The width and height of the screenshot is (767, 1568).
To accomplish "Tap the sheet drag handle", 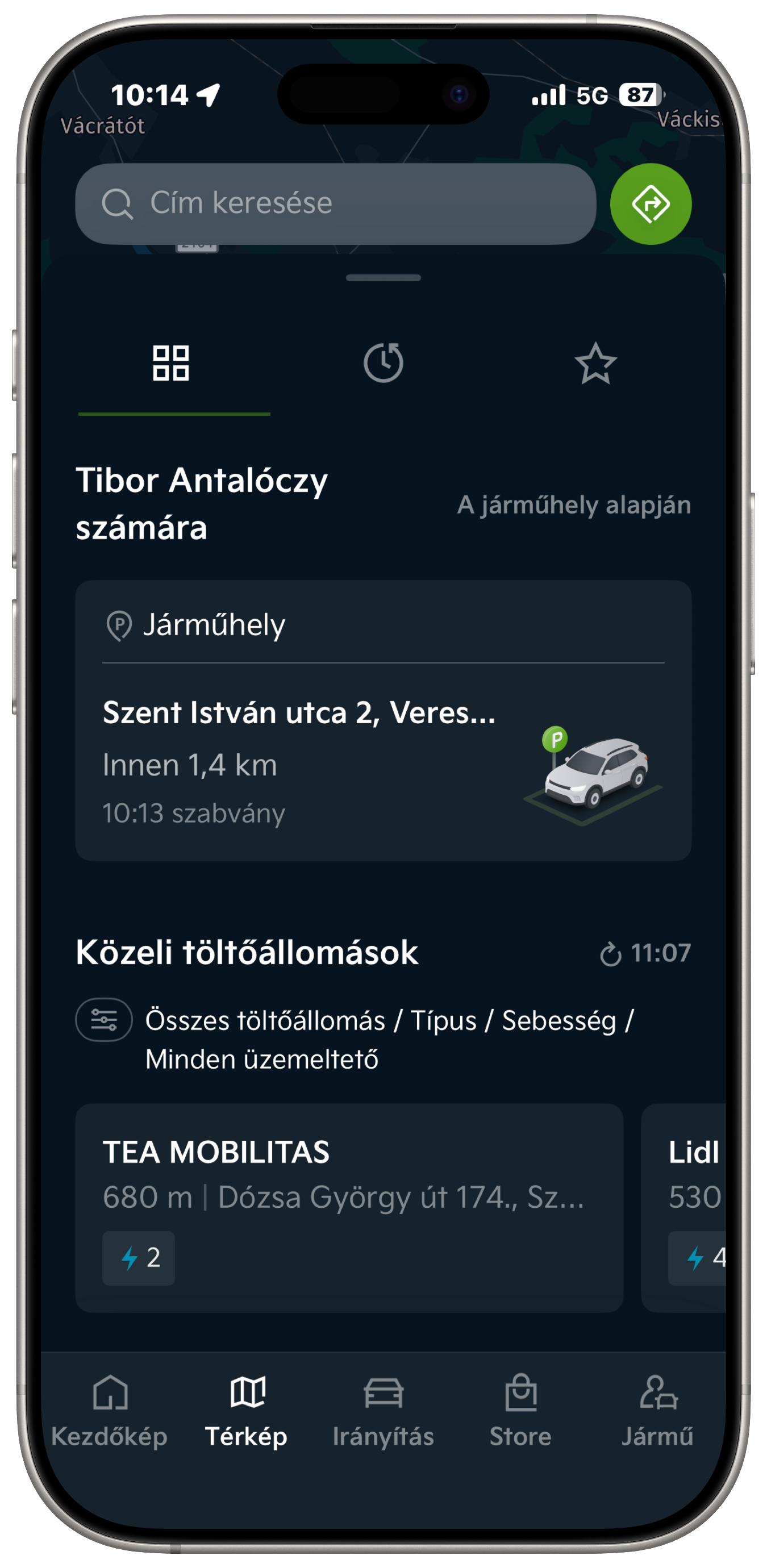I will tap(383, 278).
